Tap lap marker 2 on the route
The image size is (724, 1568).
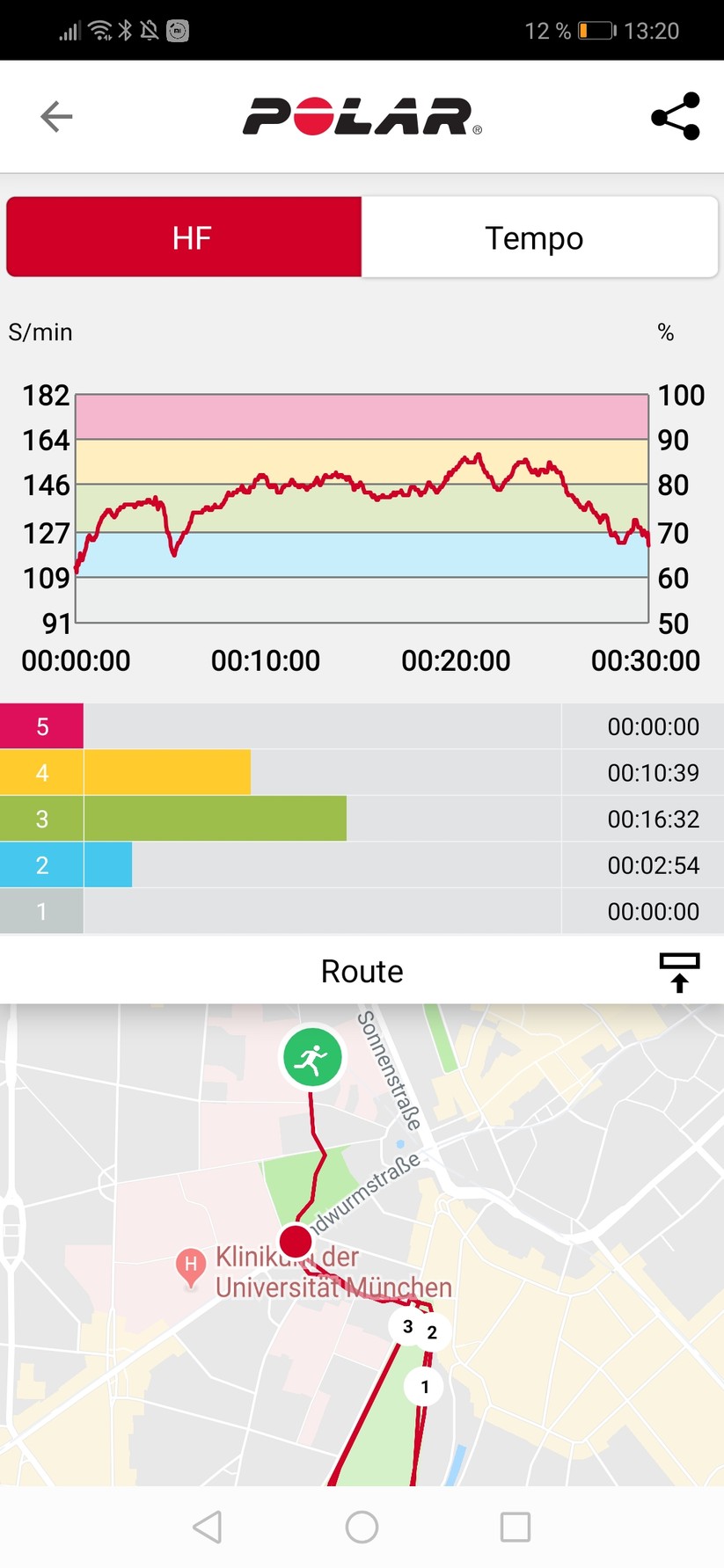433,1332
